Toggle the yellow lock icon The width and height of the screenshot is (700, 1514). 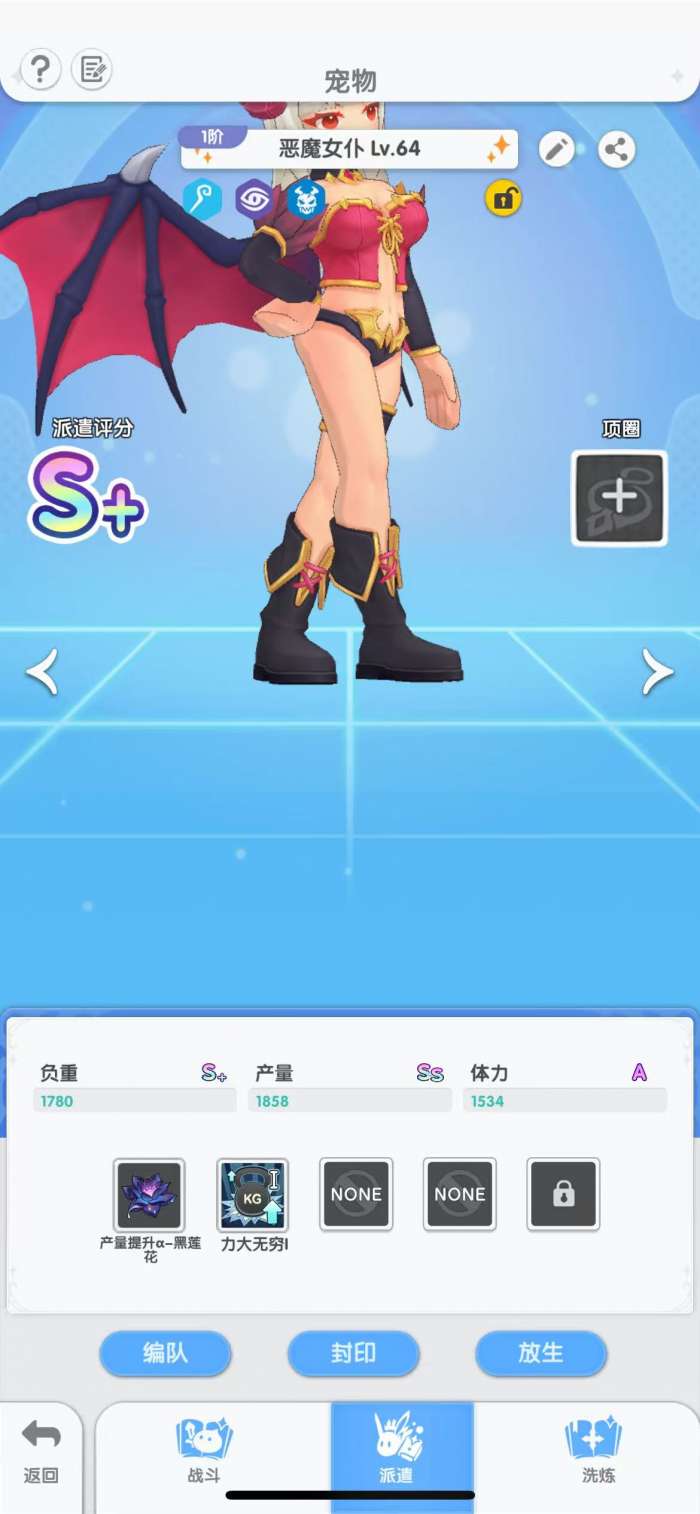point(503,199)
